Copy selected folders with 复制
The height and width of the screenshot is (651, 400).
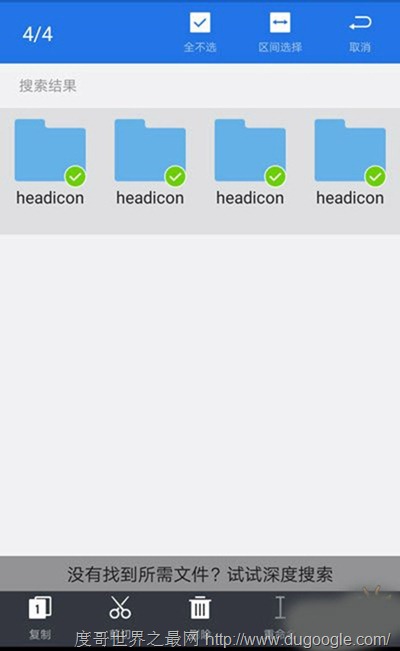[40, 617]
